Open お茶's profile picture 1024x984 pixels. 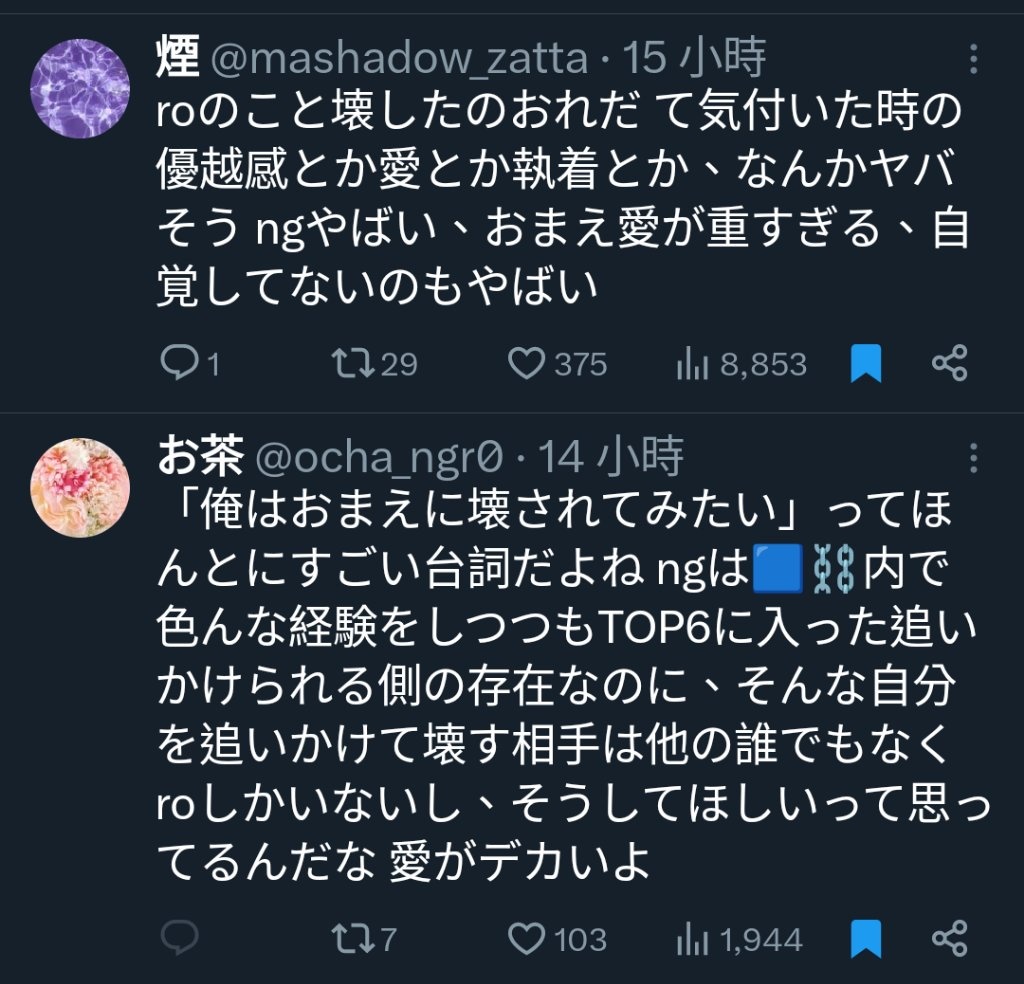81,487
